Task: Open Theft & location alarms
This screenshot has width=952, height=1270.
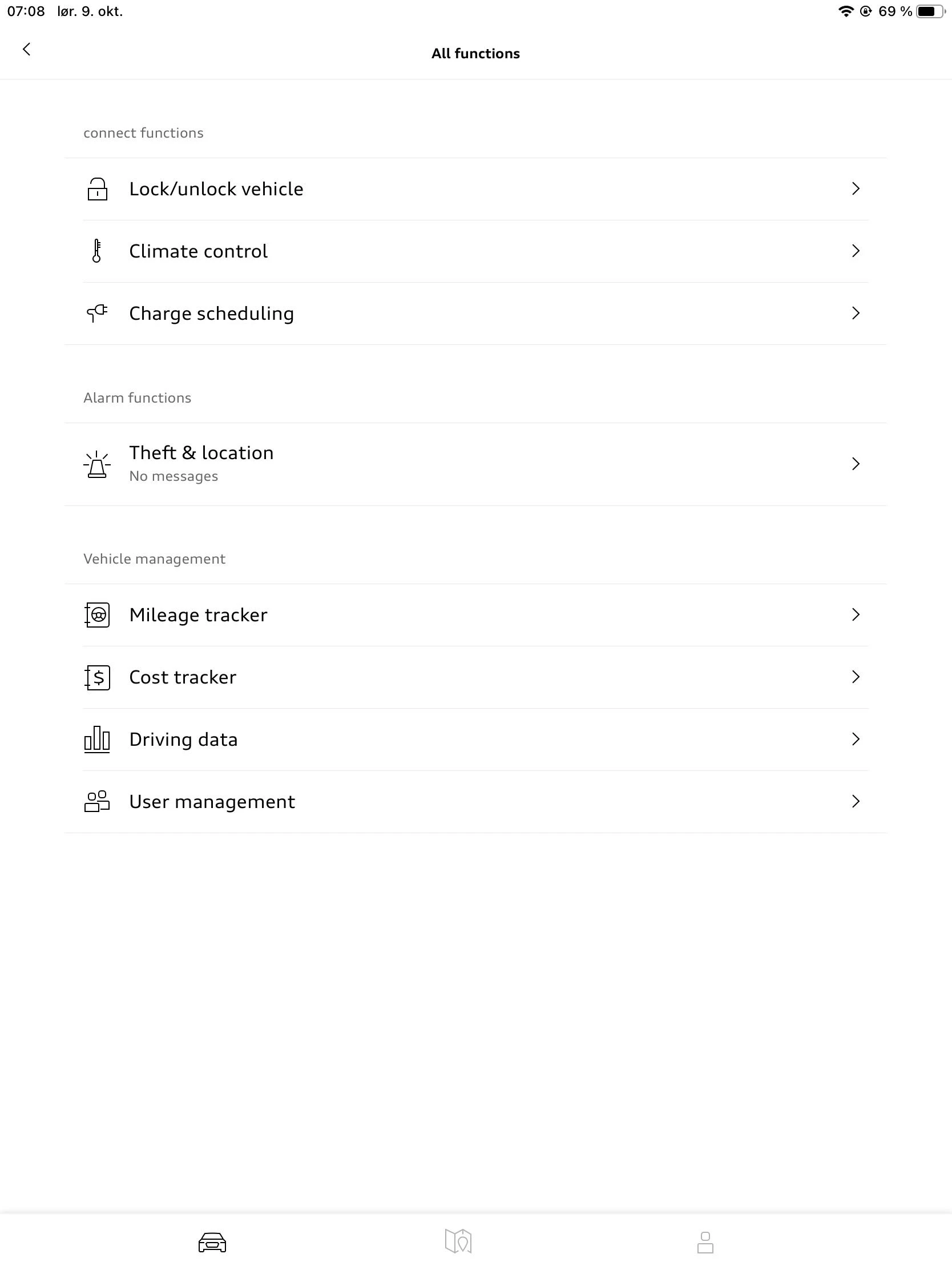Action: tap(475, 464)
